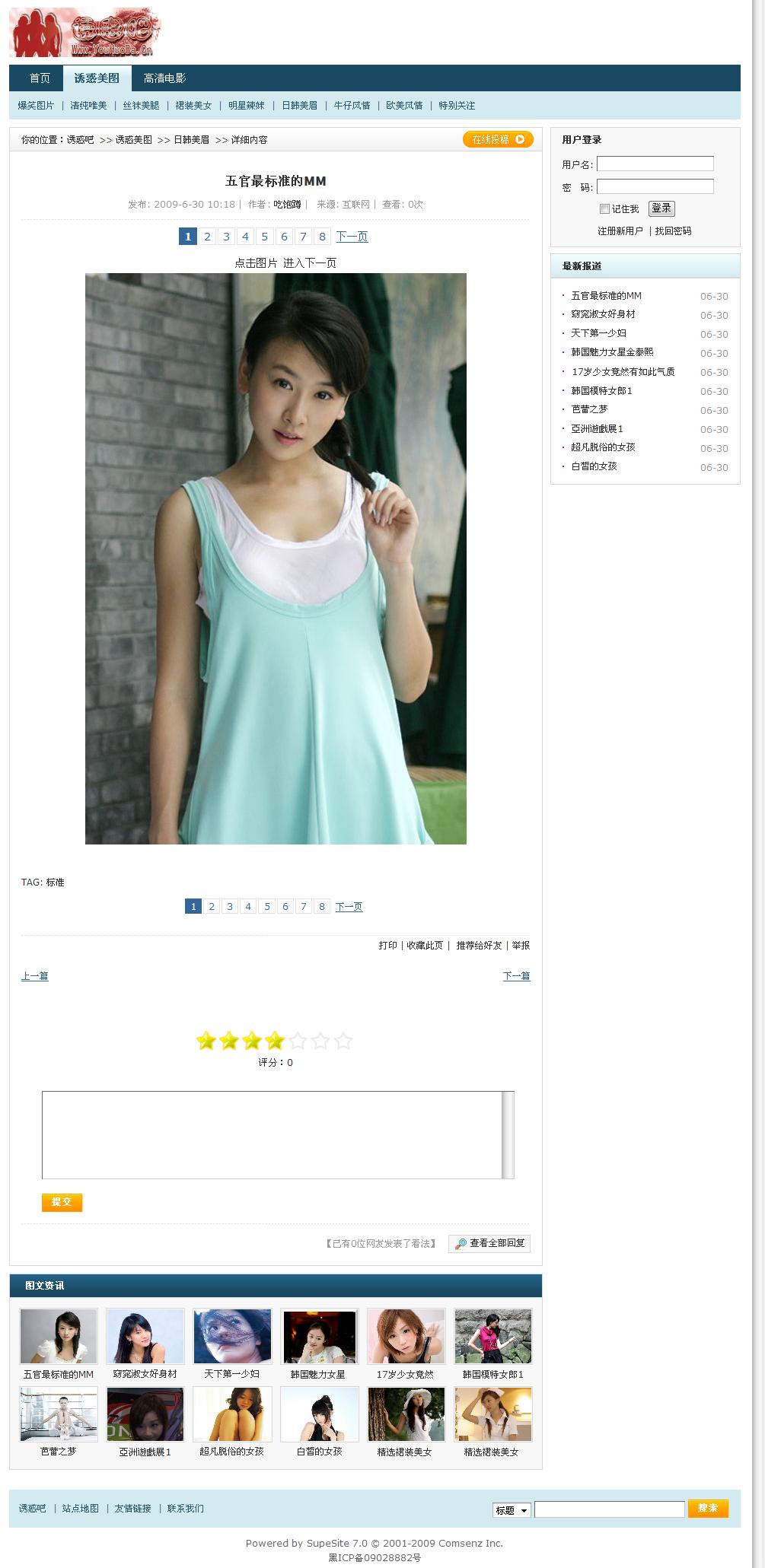Screen dimensions: 765x1568
Task: Open the 高清电影 tab
Action: tap(164, 78)
